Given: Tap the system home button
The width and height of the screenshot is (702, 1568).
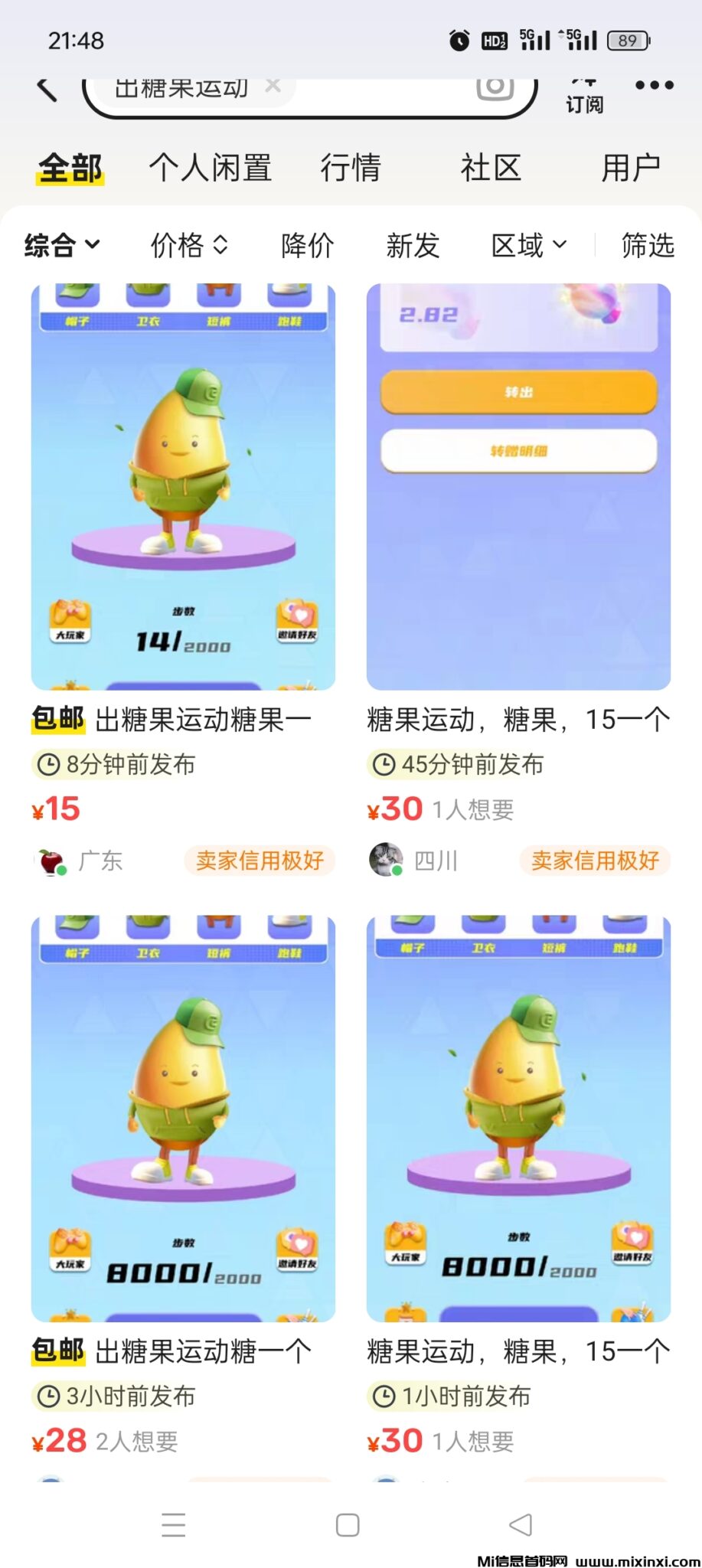Looking at the screenshot, I should [348, 1525].
